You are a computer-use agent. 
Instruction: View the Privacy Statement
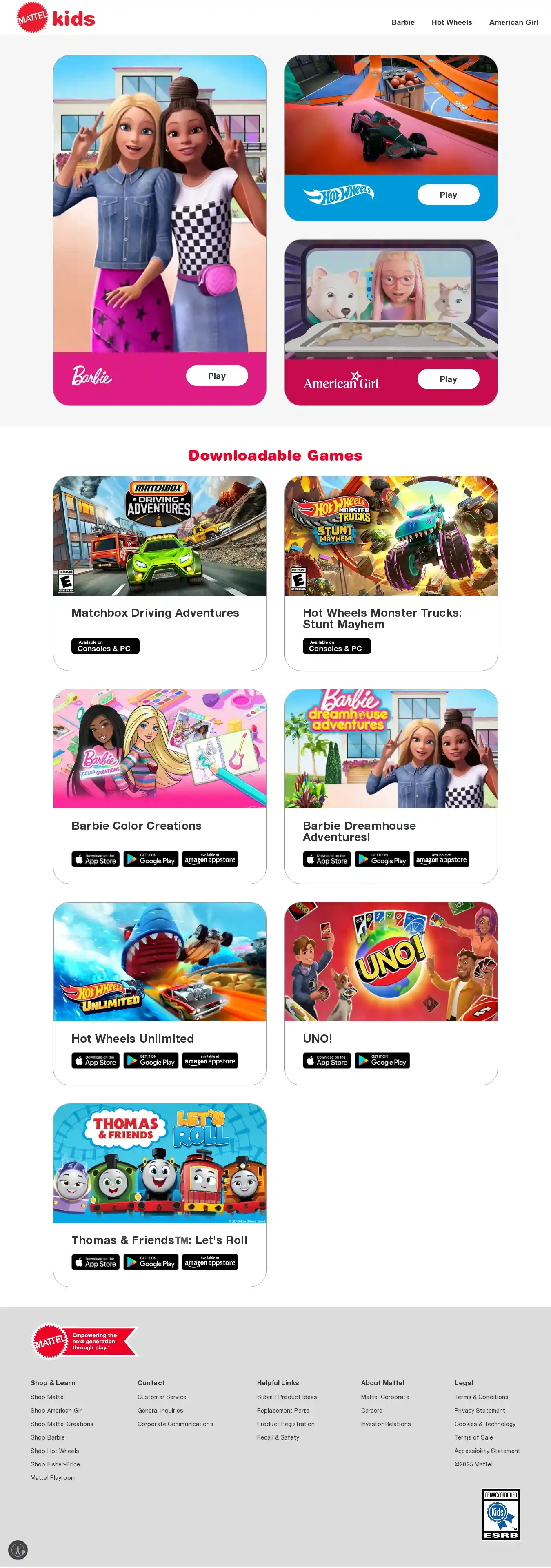pos(479,1411)
